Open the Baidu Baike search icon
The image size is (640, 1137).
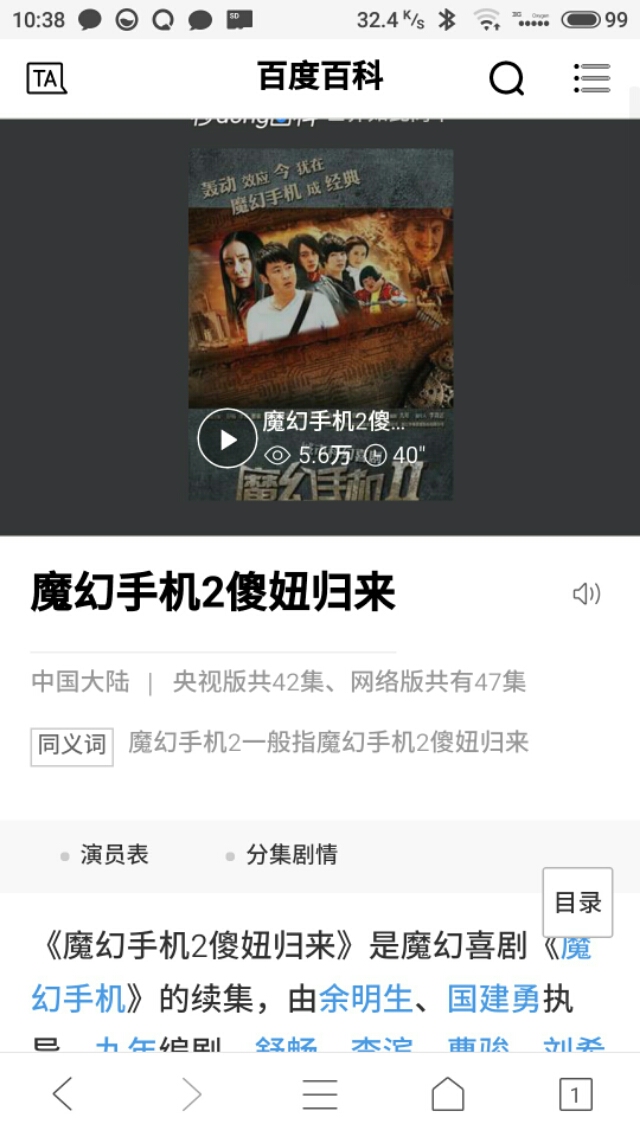(507, 78)
